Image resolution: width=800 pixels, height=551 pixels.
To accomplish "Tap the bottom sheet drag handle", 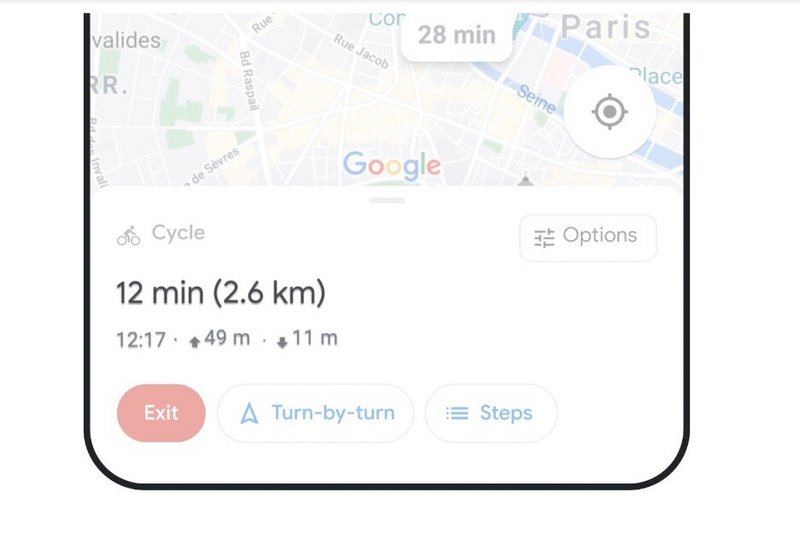I will [387, 200].
